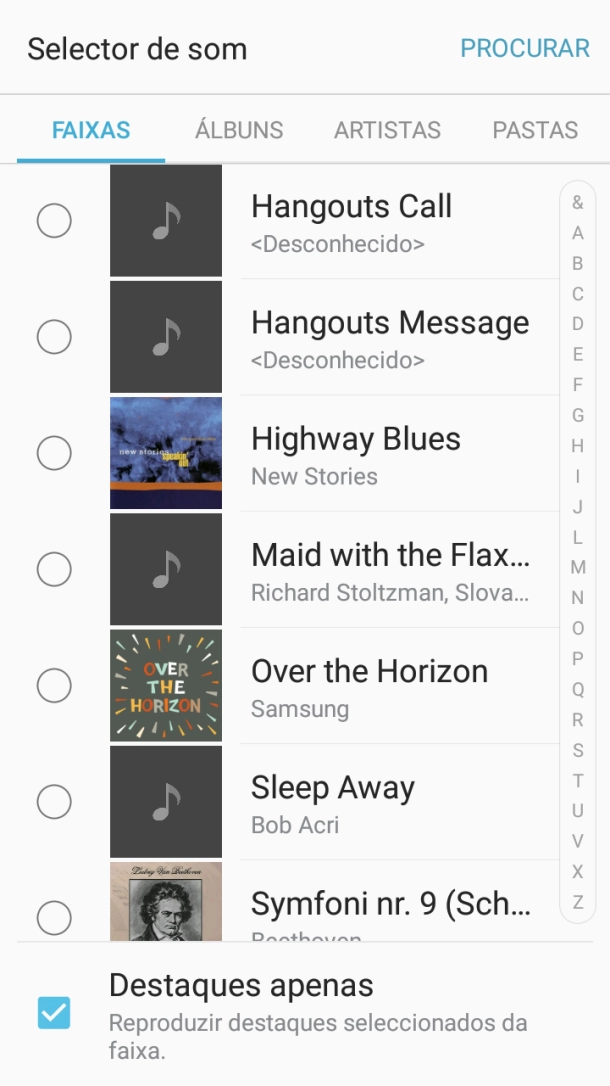The height and width of the screenshot is (1086, 610).
Task: Open the PASTAS tab
Action: coord(535,130)
